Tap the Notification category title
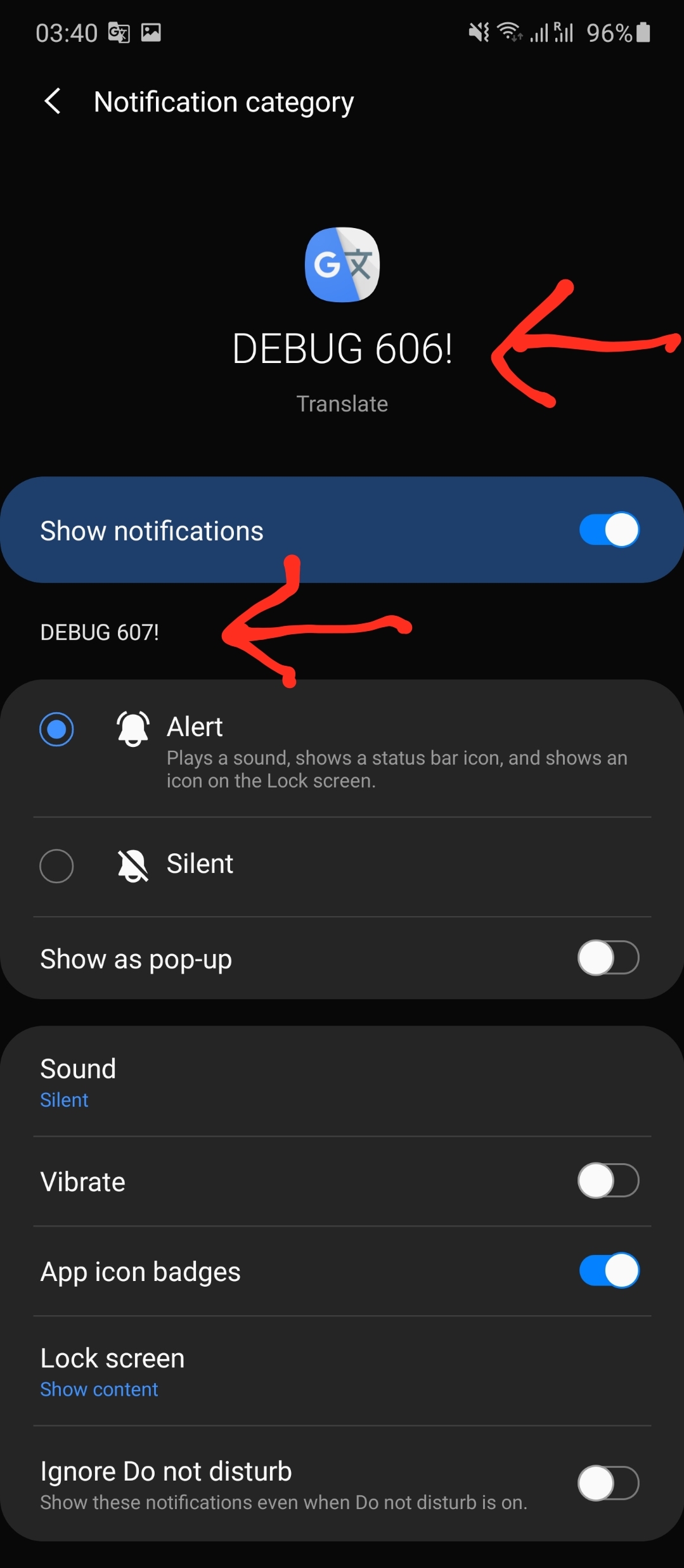This screenshot has width=684, height=1568. click(223, 101)
